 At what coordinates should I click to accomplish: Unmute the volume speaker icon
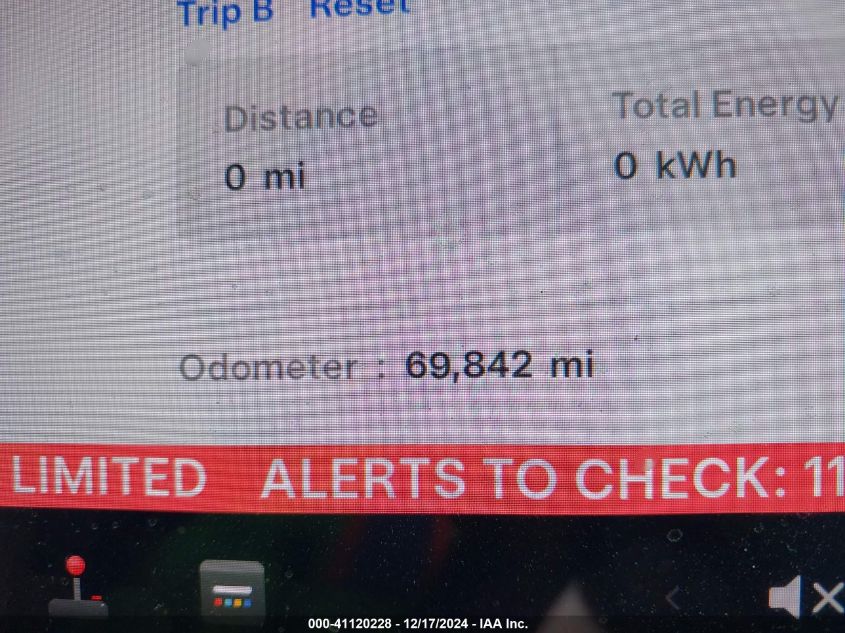(805, 598)
